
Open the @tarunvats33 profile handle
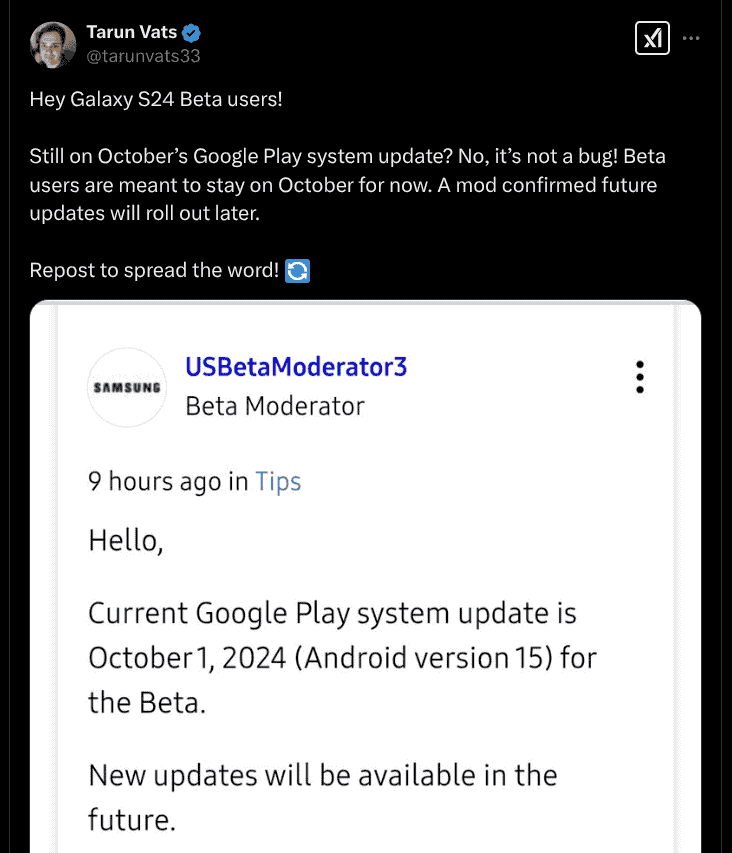(143, 56)
